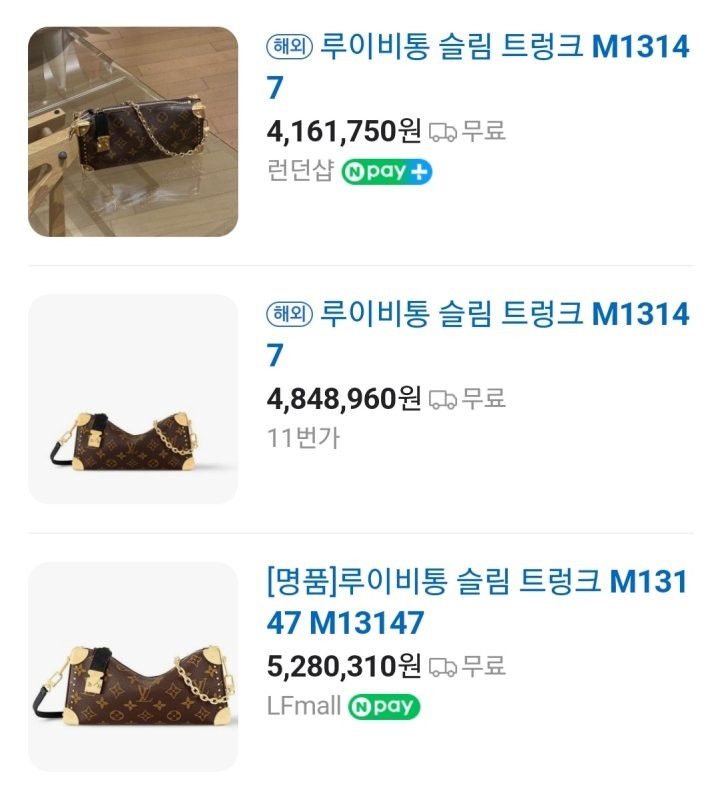
Task: View the 11번가 listing's product image
Action: coord(133,399)
